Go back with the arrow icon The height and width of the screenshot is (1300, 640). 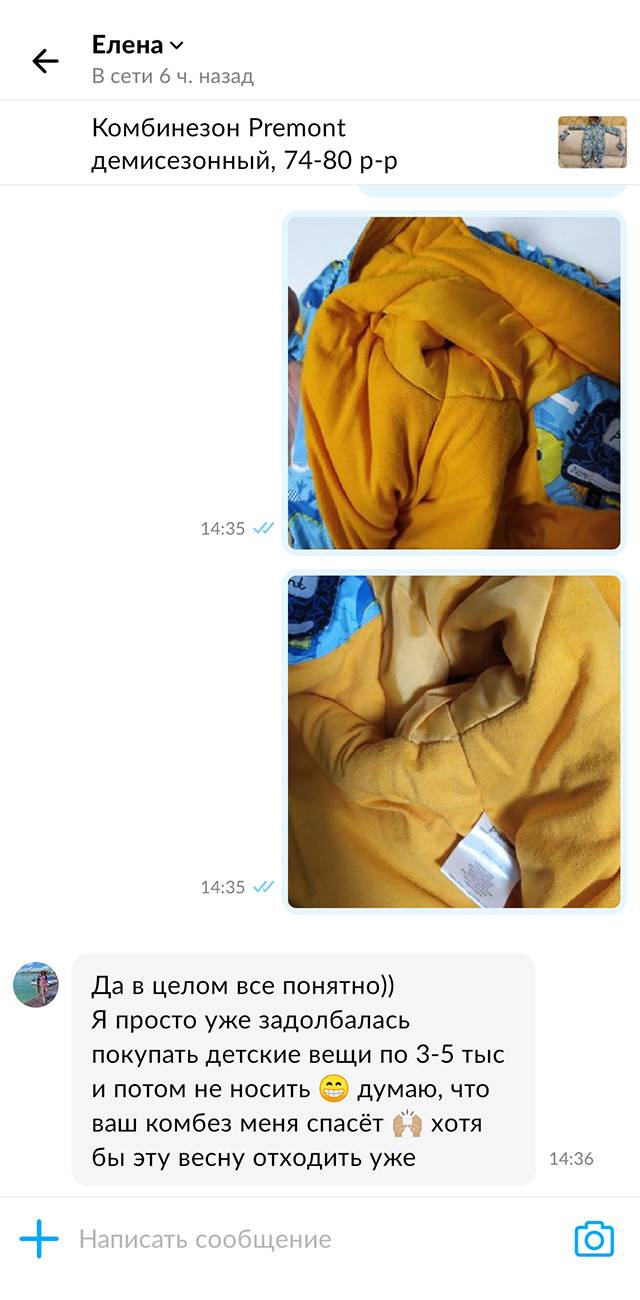46,61
